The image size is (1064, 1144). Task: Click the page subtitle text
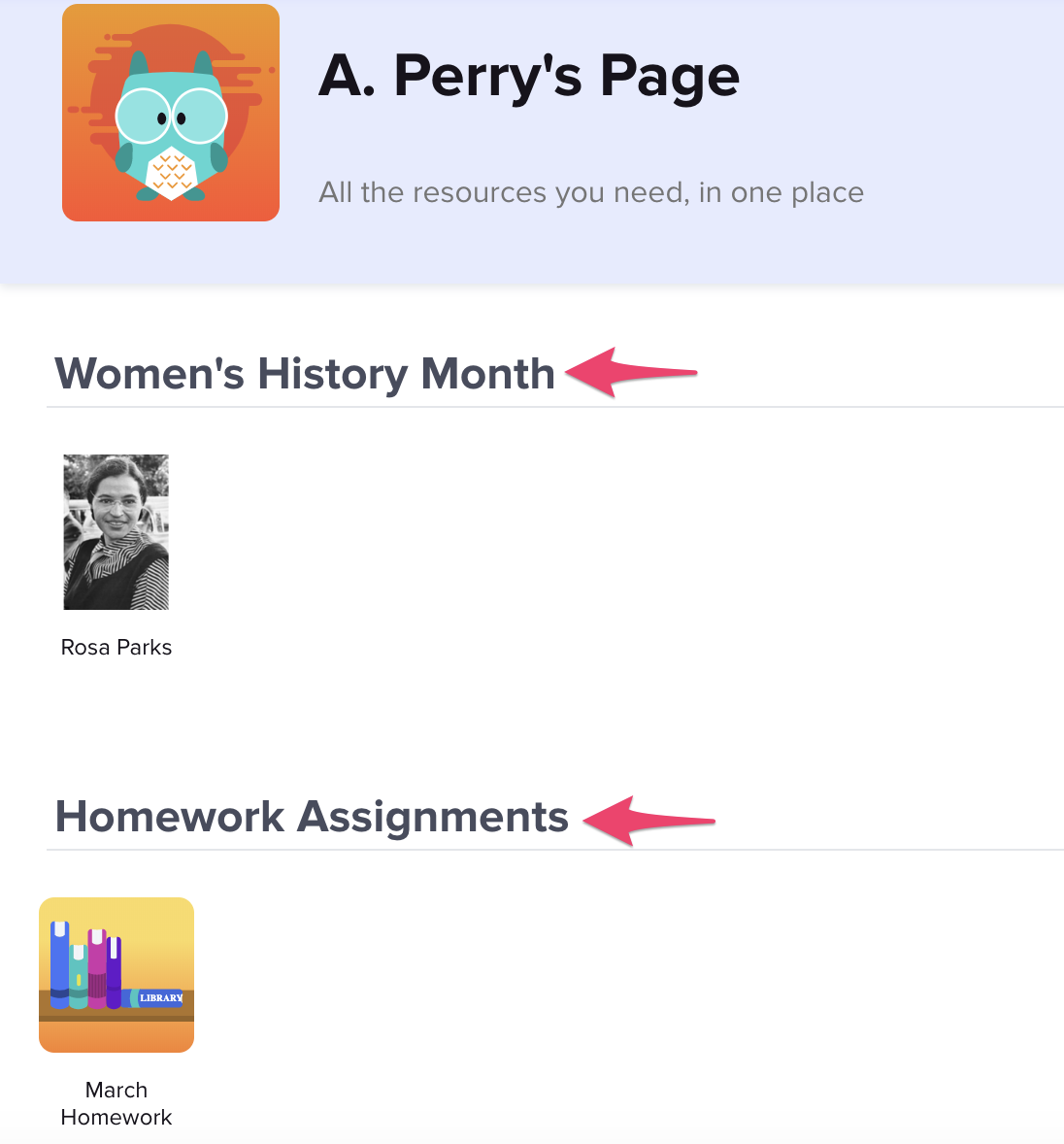(591, 192)
